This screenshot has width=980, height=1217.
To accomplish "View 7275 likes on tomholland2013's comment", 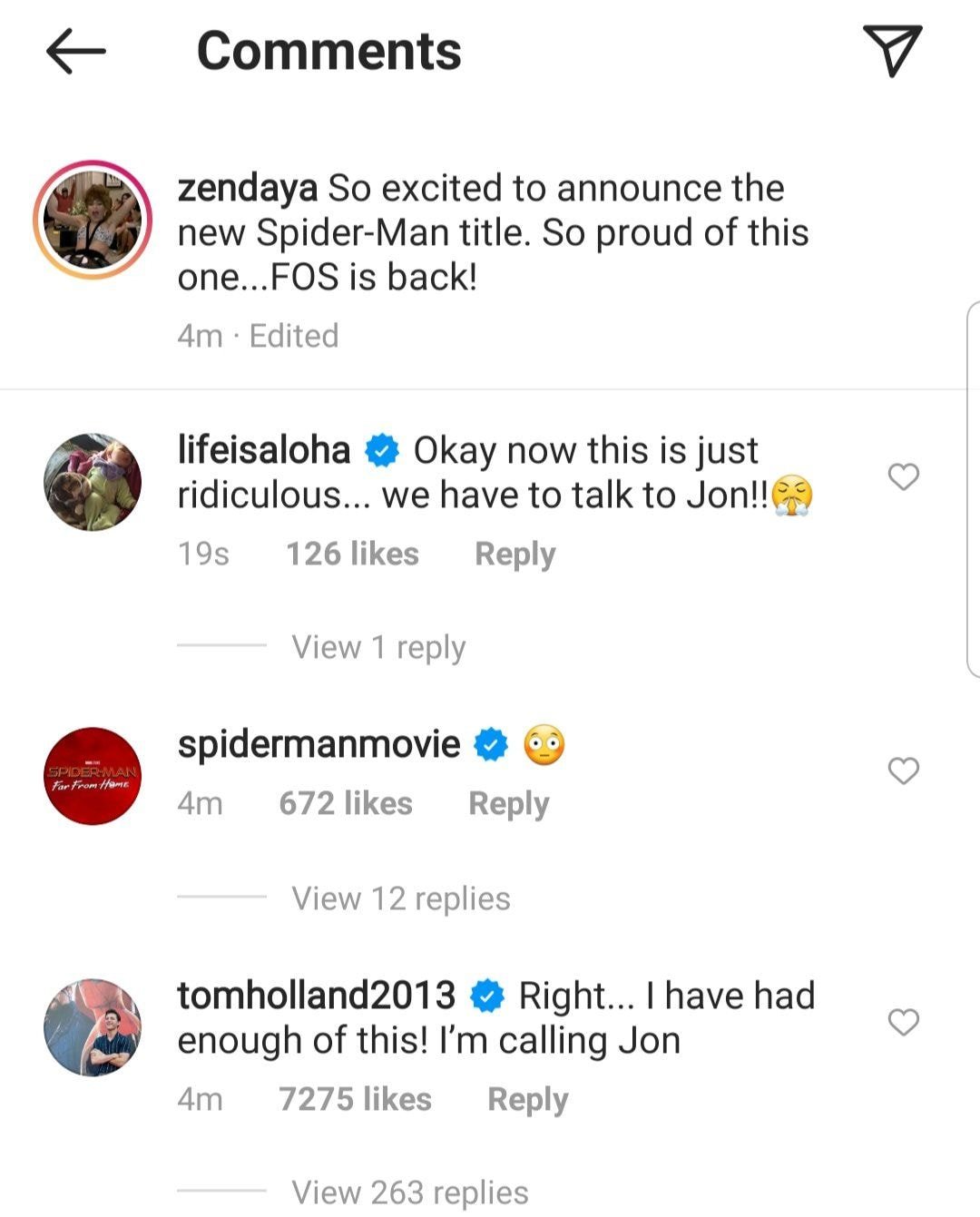I will (355, 1100).
